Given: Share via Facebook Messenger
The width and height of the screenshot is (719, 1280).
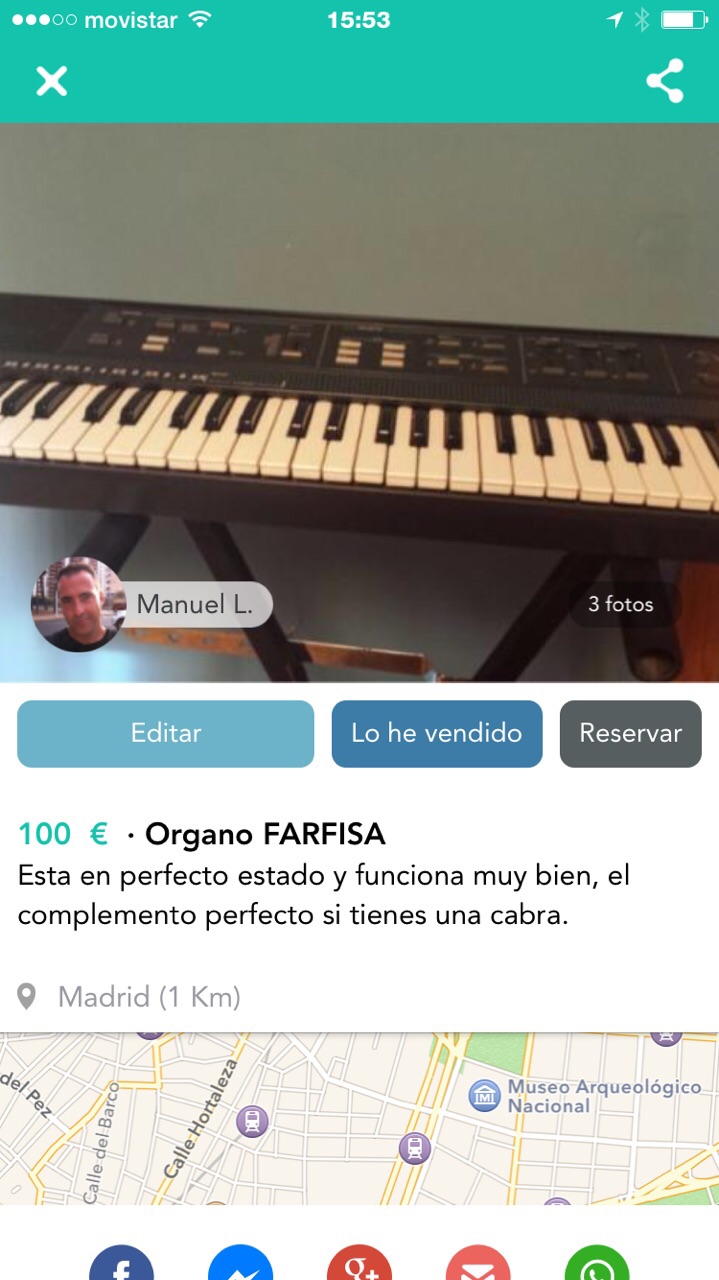Looking at the screenshot, I should pyautogui.click(x=241, y=1264).
